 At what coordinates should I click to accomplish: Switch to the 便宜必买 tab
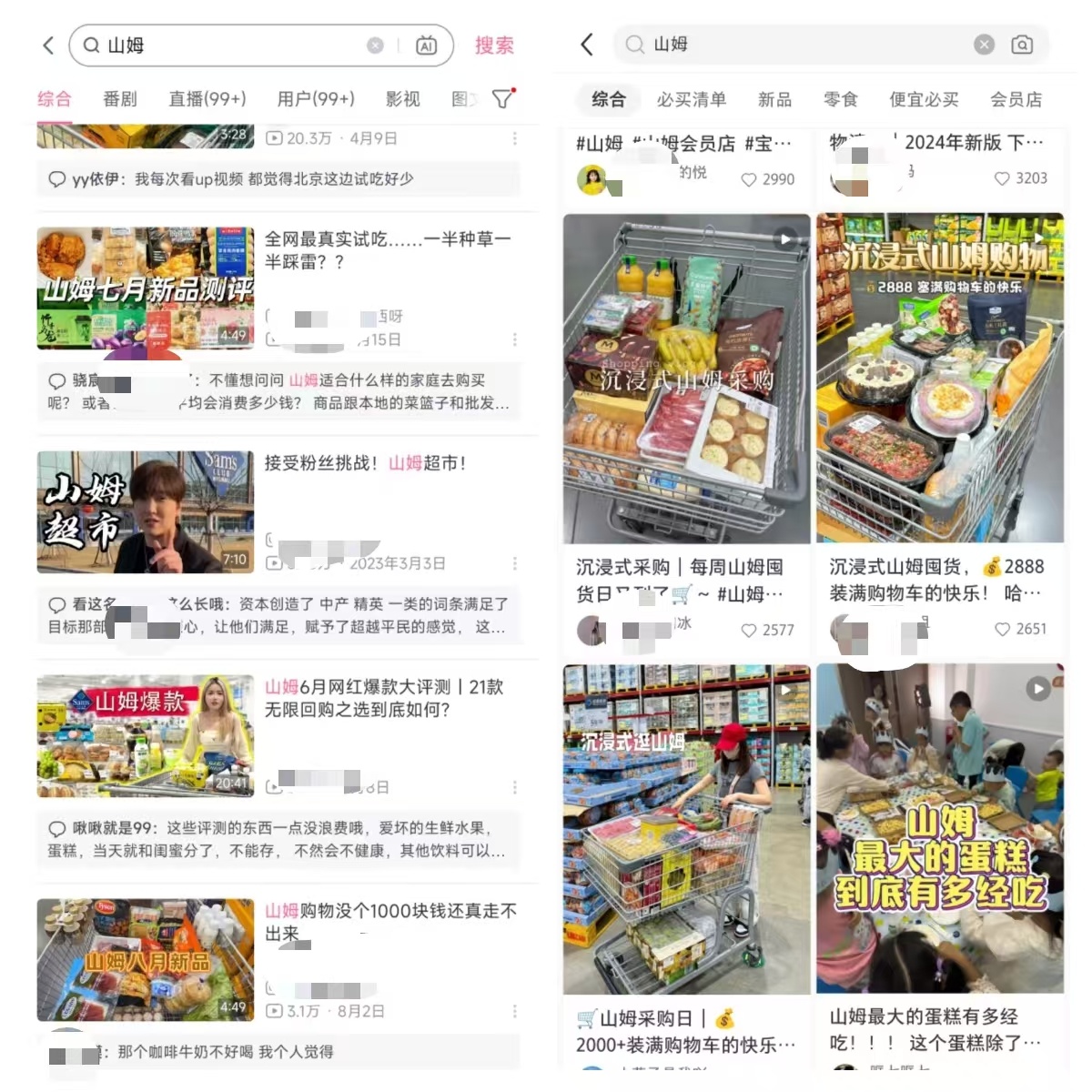[x=924, y=99]
